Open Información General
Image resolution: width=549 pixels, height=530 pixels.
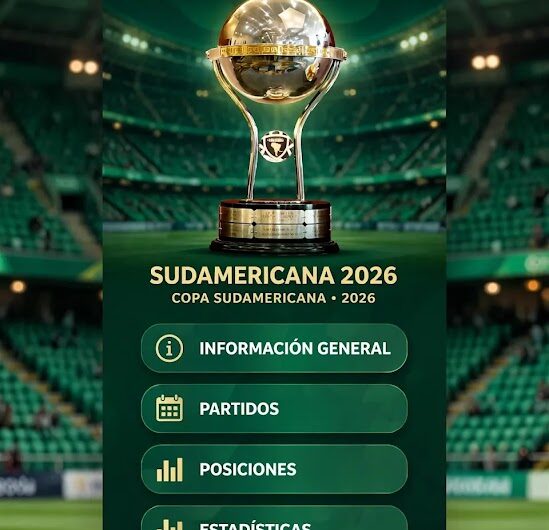(x=274, y=348)
